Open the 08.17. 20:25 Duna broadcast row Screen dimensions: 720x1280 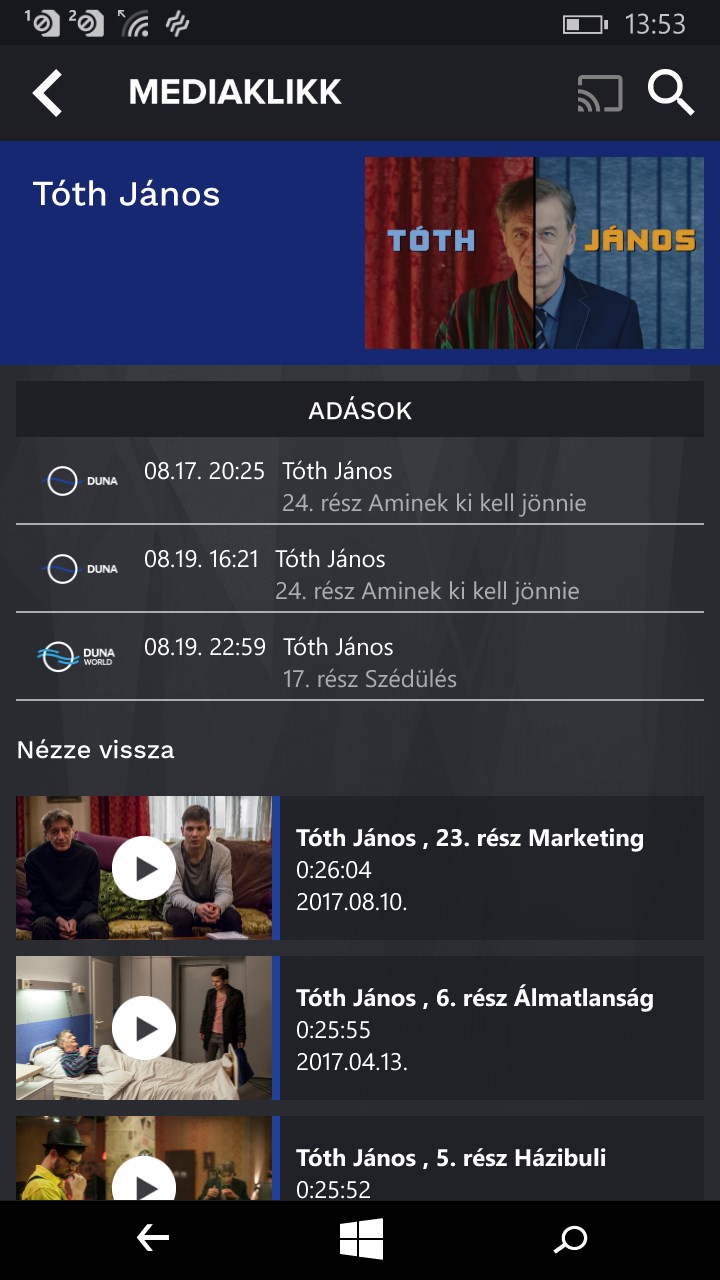coord(360,482)
